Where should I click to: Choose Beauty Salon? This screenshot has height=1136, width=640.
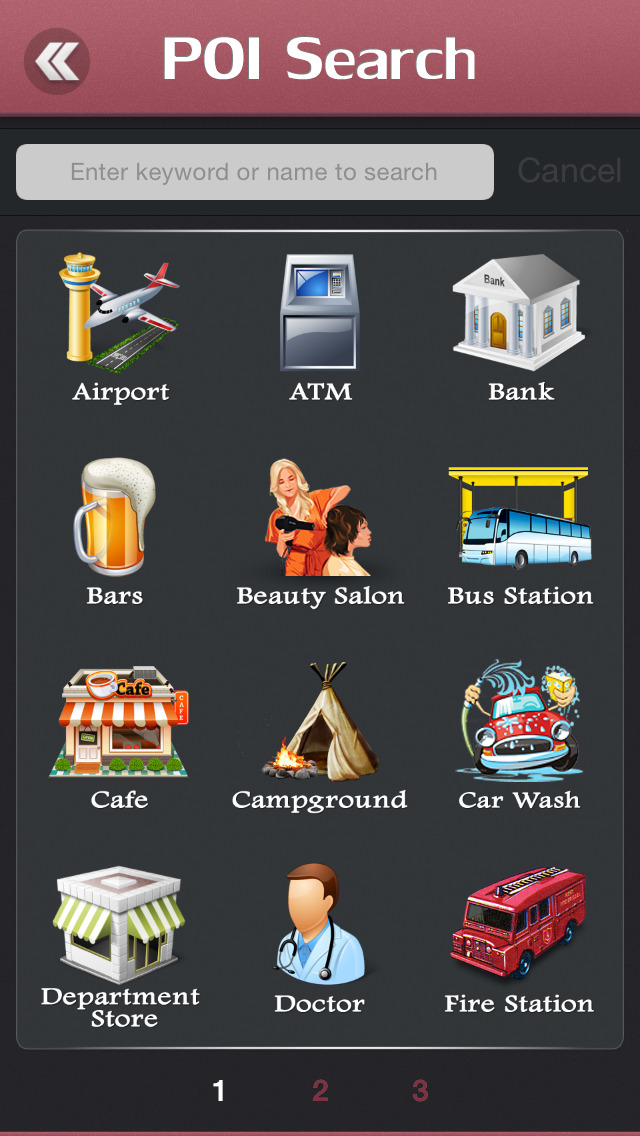tap(320, 532)
